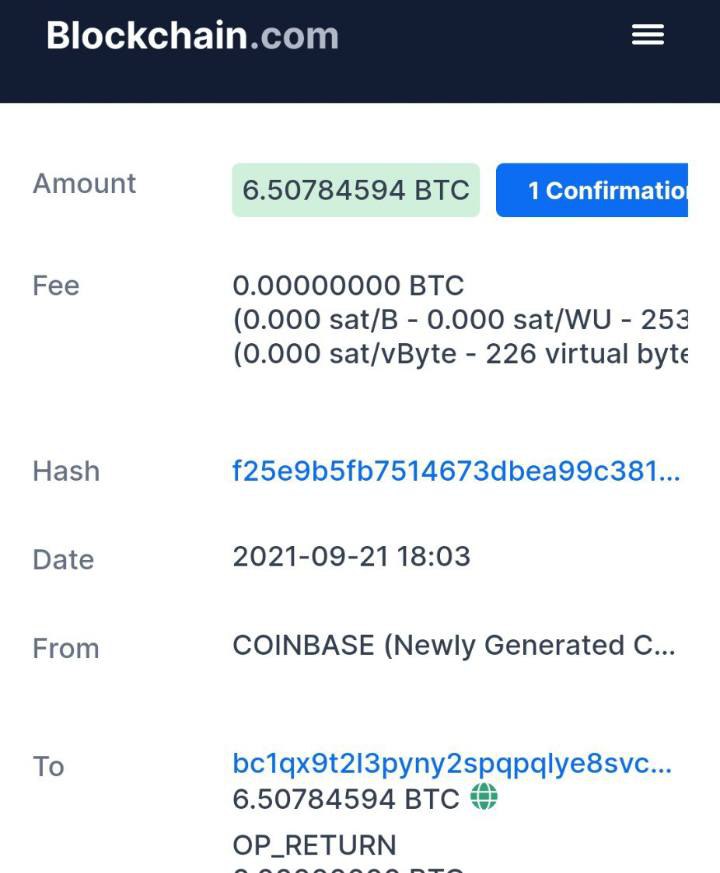Tap the 1 Confirmation button

click(592, 190)
